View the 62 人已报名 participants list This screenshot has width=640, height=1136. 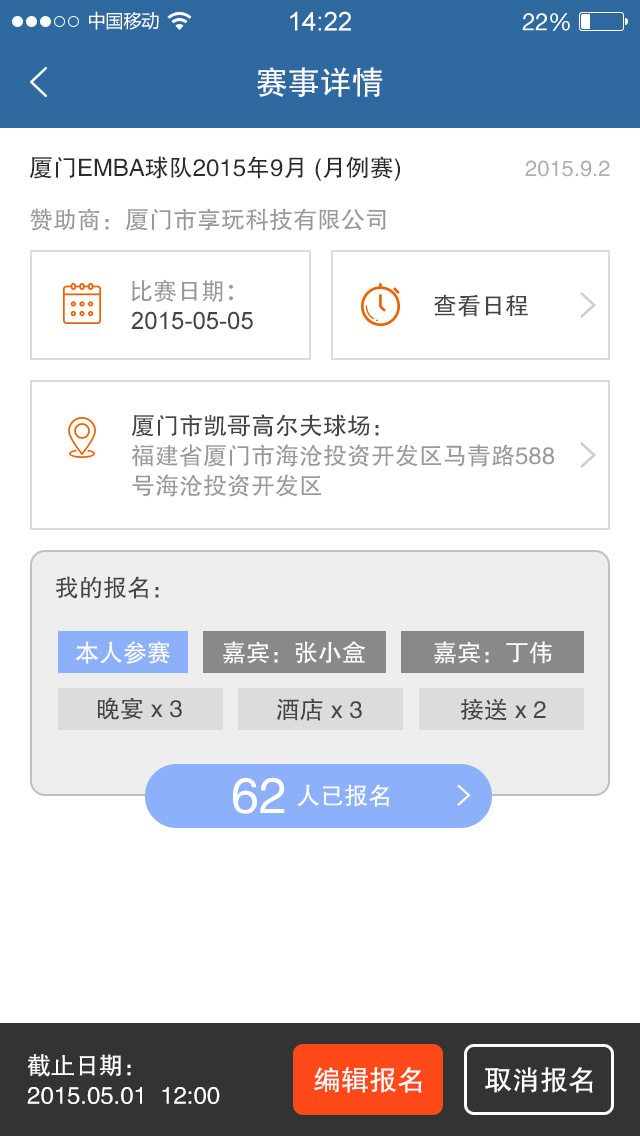pos(318,796)
